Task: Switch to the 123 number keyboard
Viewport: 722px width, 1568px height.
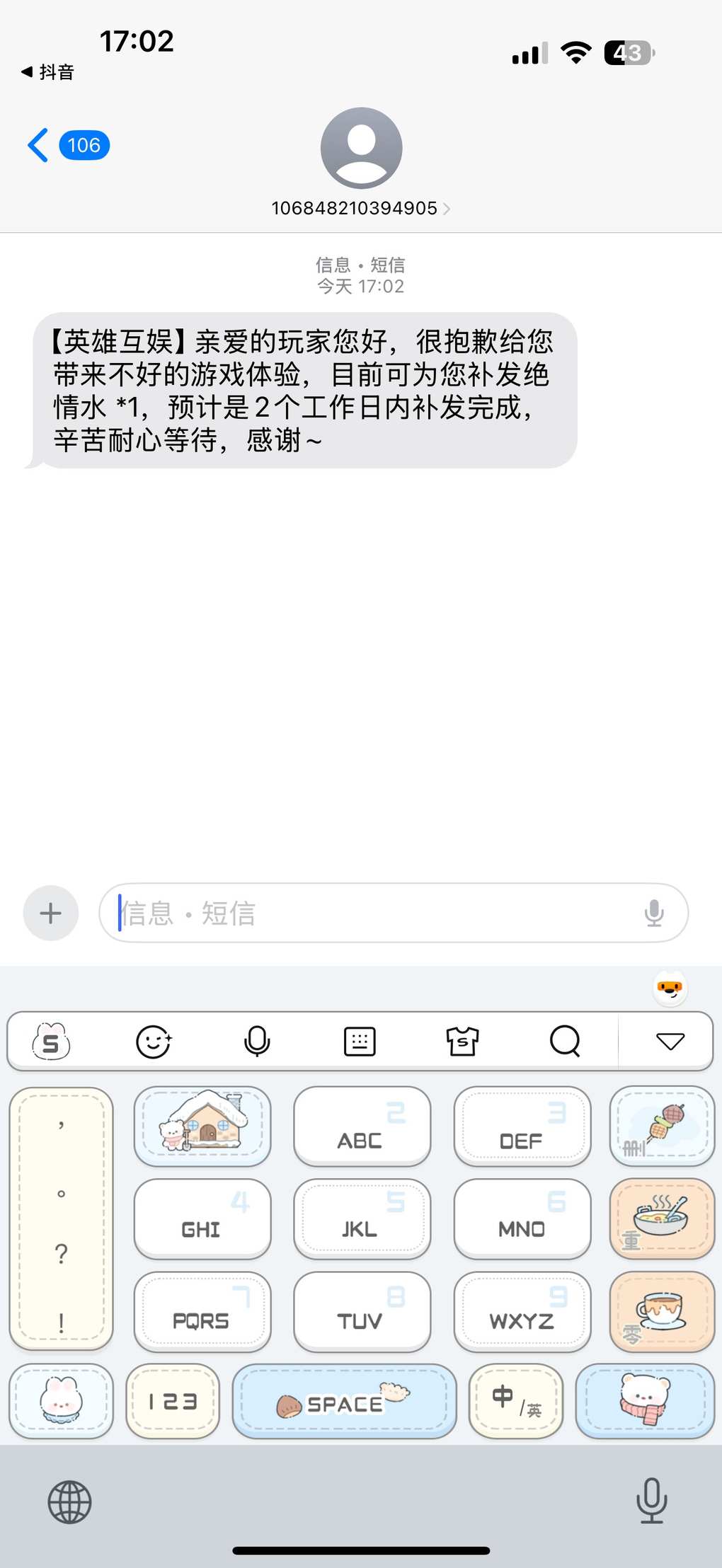Action: 173,1402
